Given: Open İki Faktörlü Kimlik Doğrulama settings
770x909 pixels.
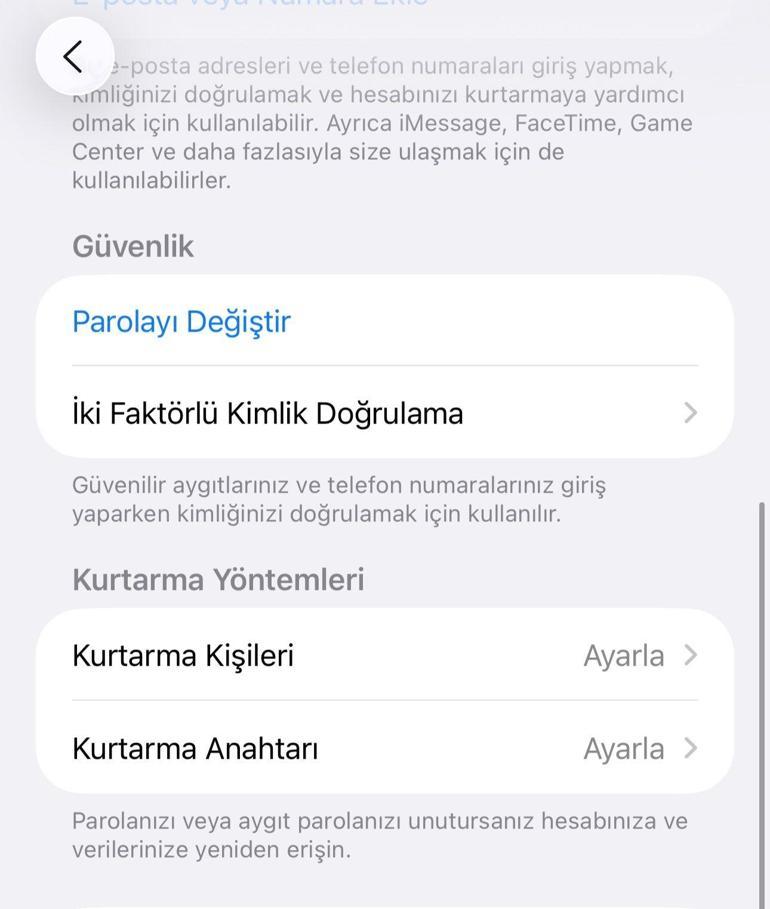Looking at the screenshot, I should 384,413.
